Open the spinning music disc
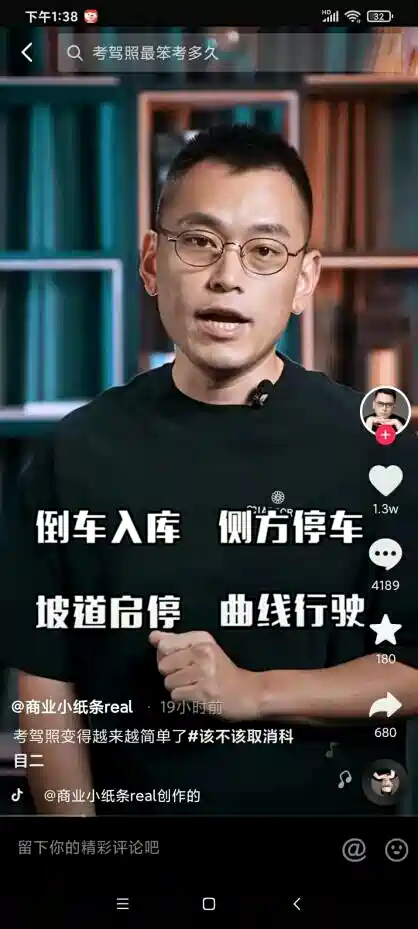418x929 pixels. coord(385,782)
